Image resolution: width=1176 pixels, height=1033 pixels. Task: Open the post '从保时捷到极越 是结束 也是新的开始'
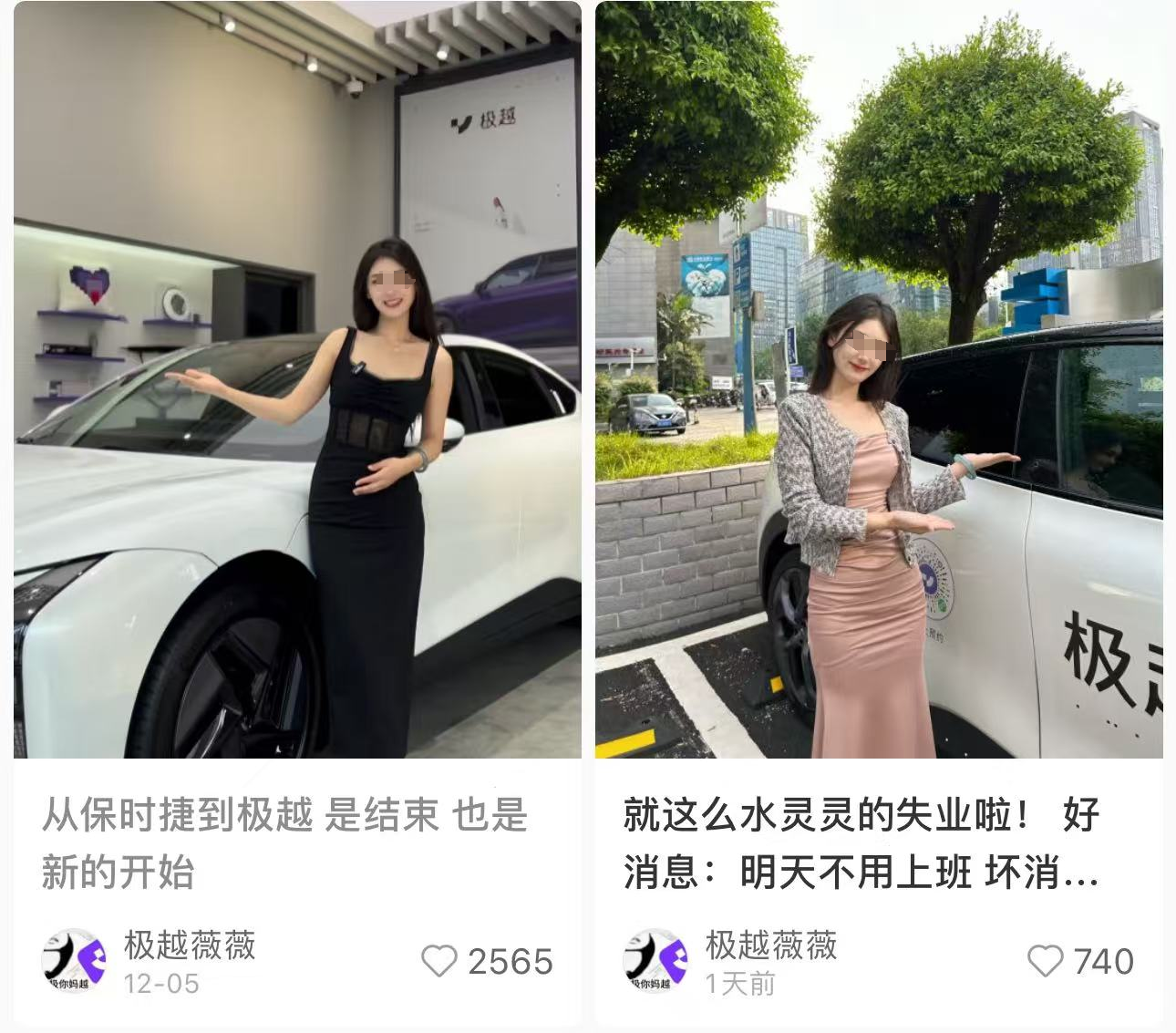click(x=284, y=842)
